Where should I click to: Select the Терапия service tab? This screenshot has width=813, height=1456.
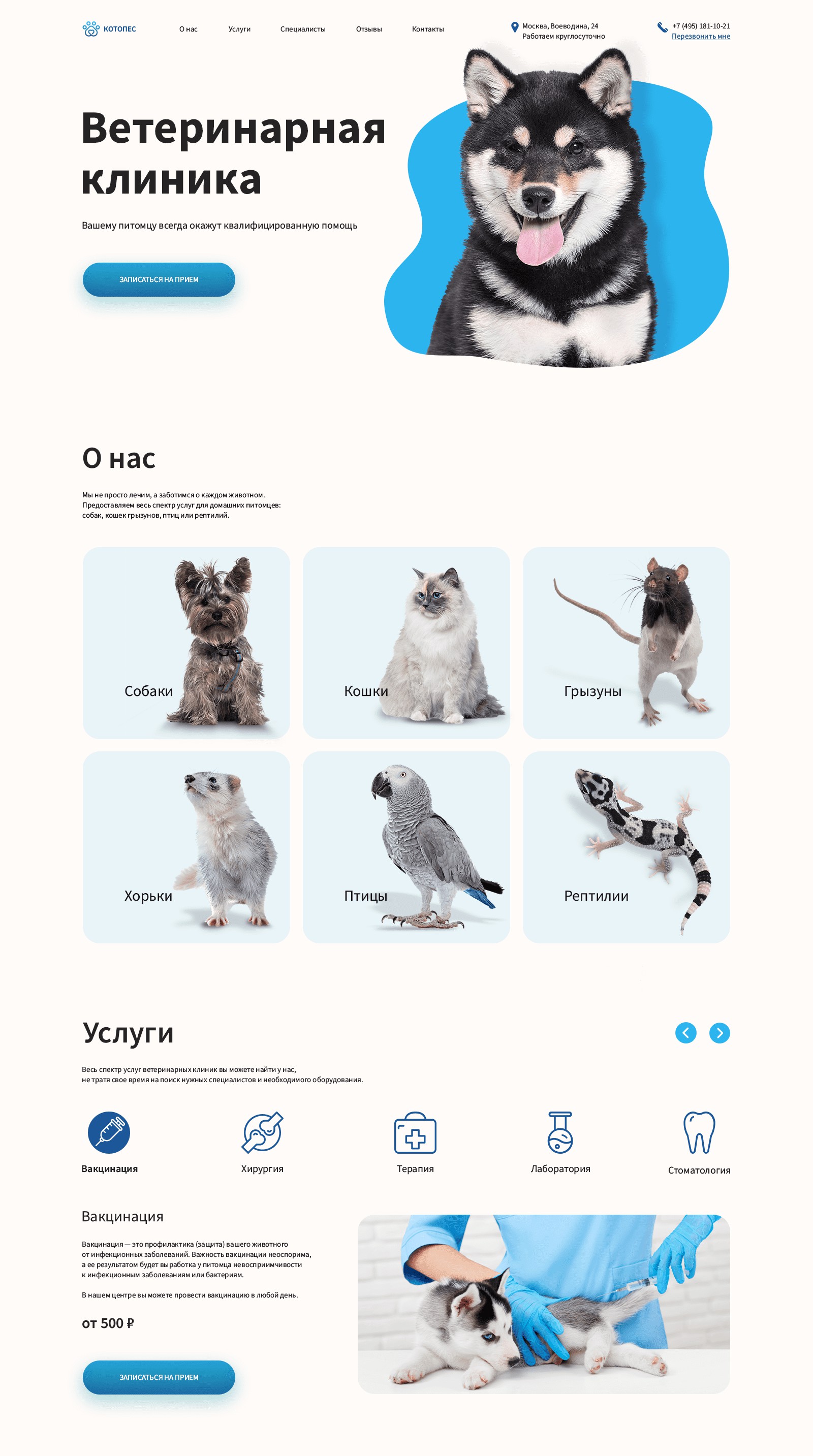415,1142
